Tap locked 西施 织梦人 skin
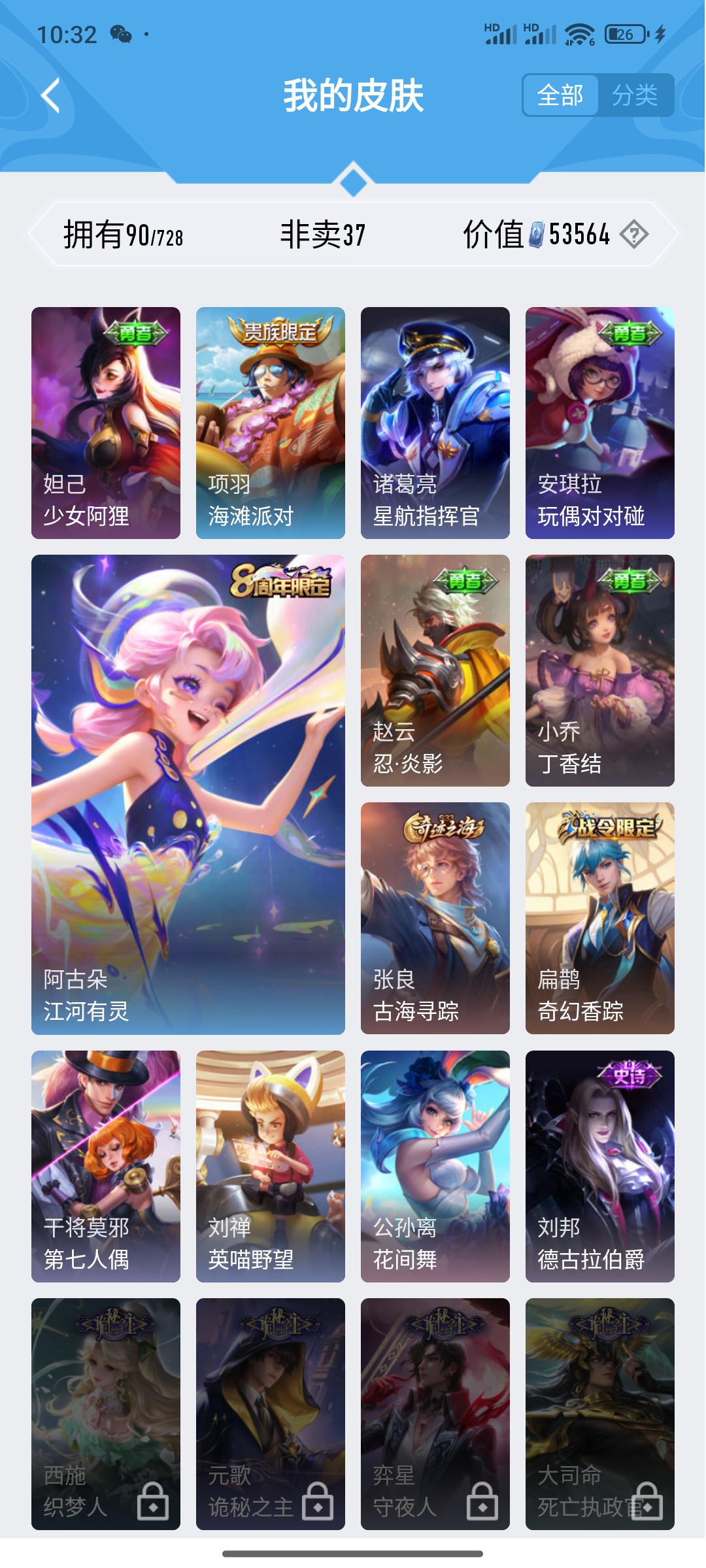The image size is (706, 1568). 106,1414
